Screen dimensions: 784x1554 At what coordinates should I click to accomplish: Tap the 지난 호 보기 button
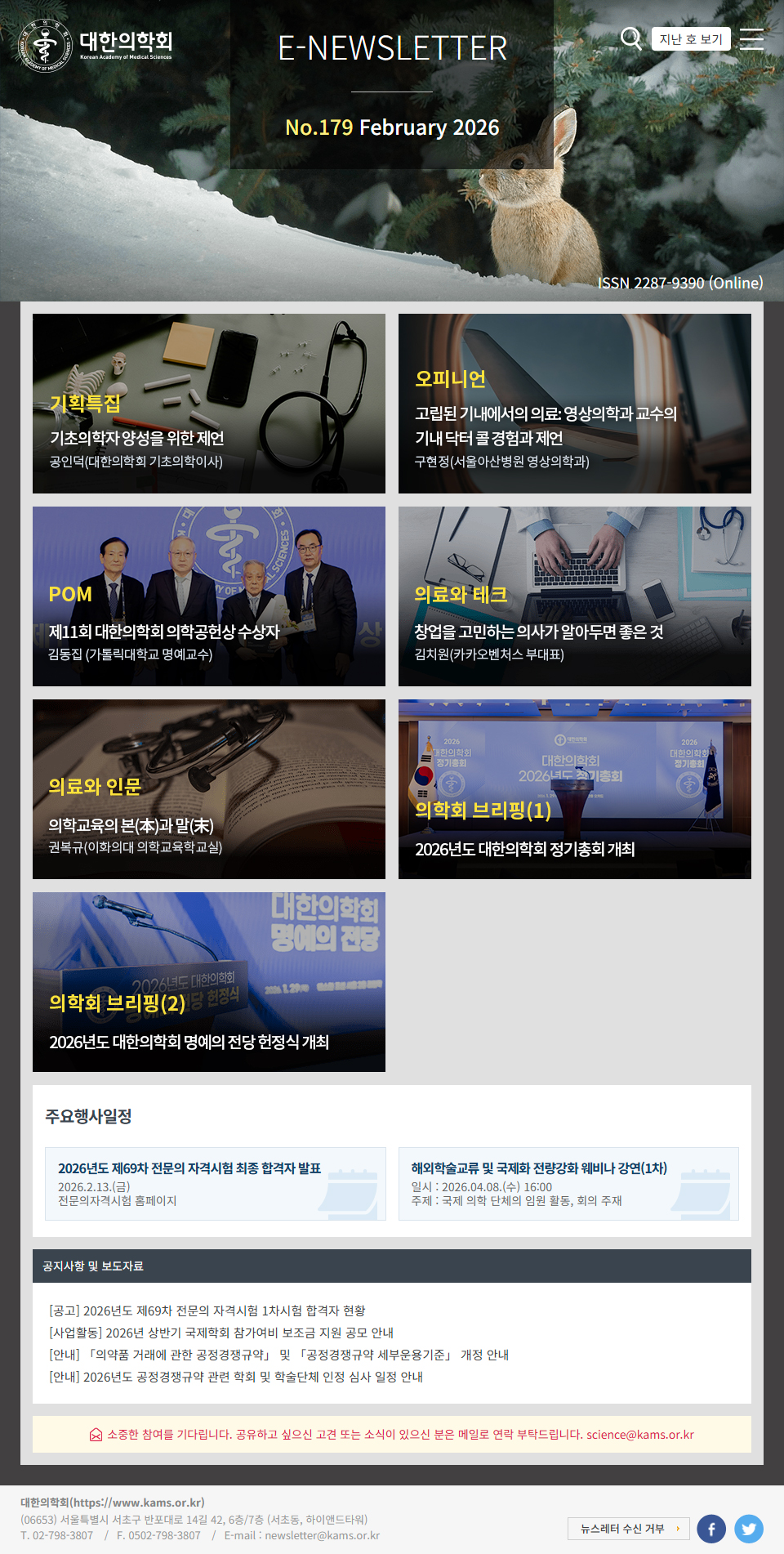691,39
